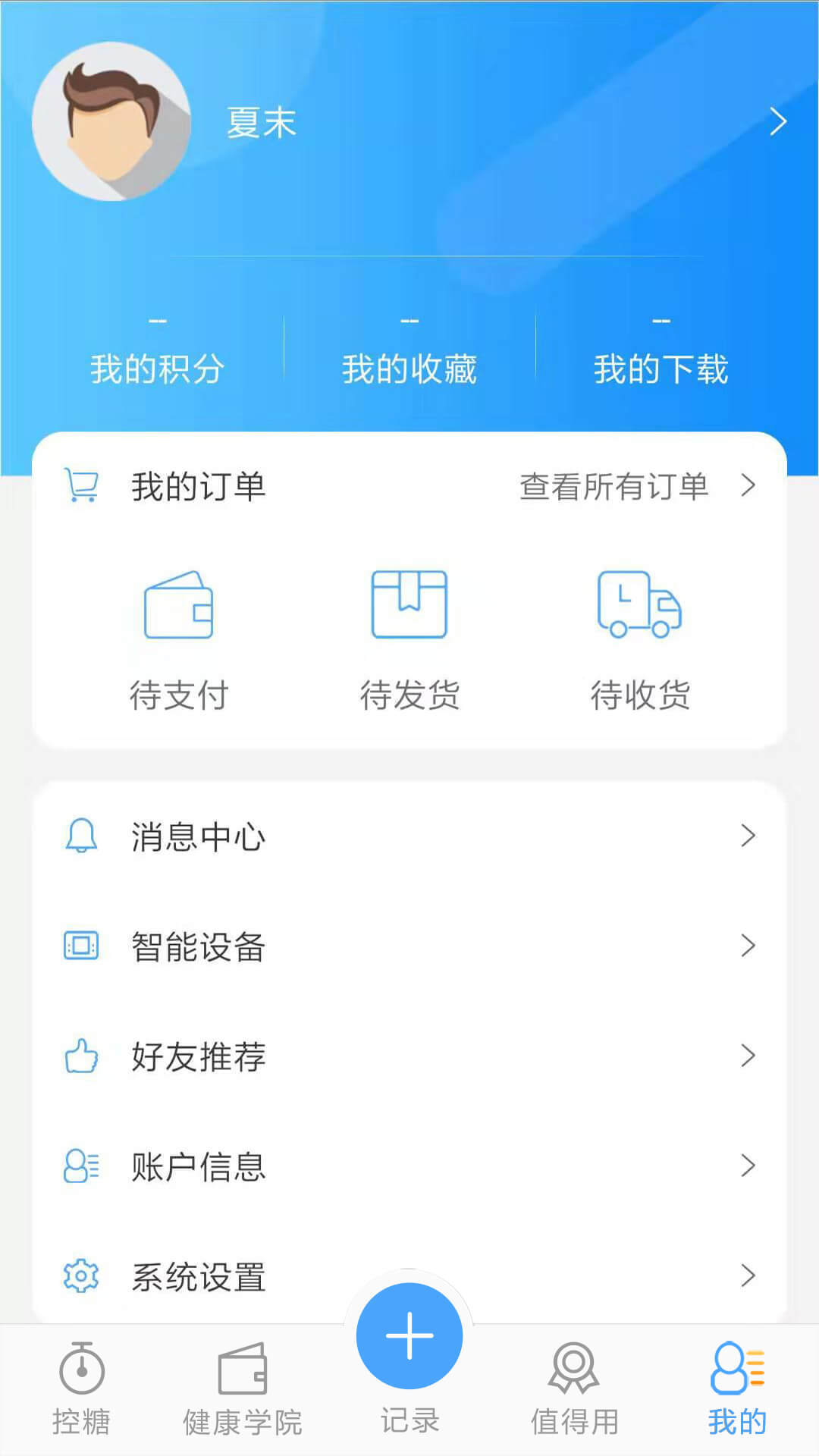Open the 消息中心 bell icon
Viewport: 819px width, 1456px height.
pos(82,836)
